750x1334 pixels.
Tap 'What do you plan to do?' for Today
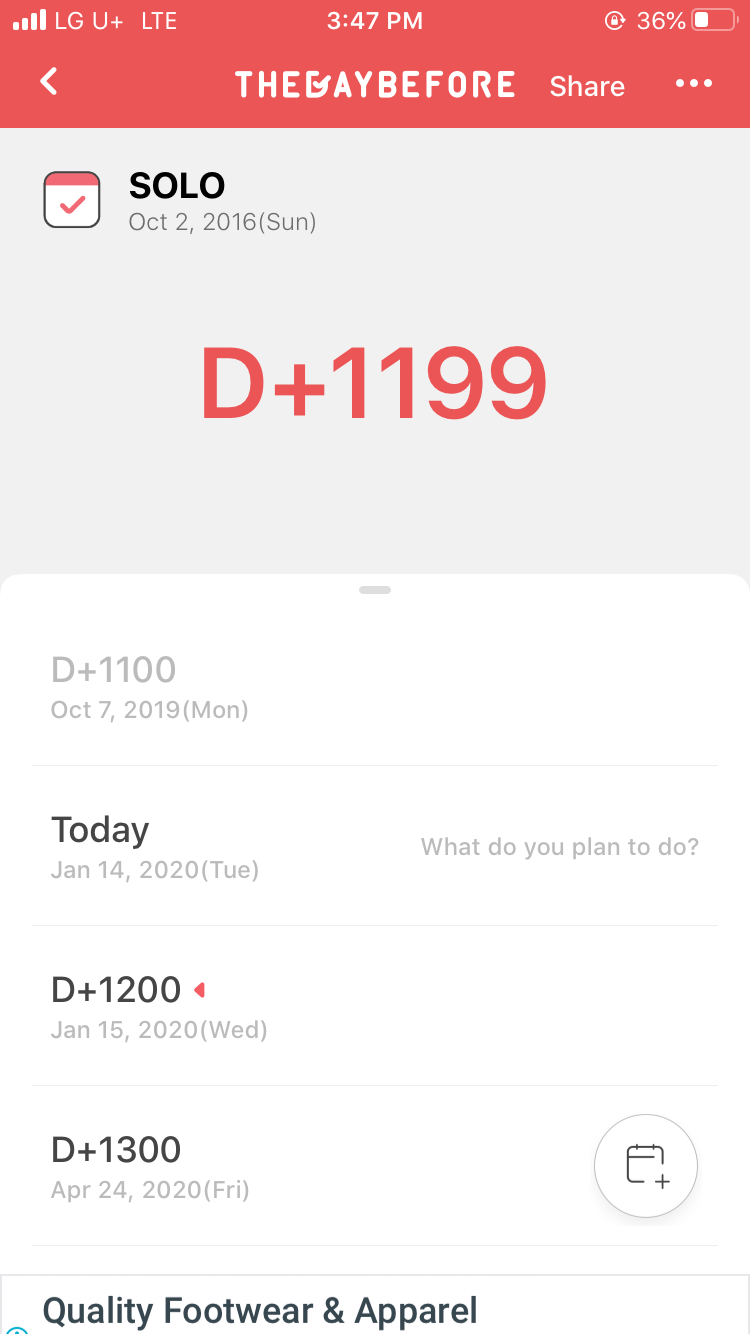(x=560, y=847)
